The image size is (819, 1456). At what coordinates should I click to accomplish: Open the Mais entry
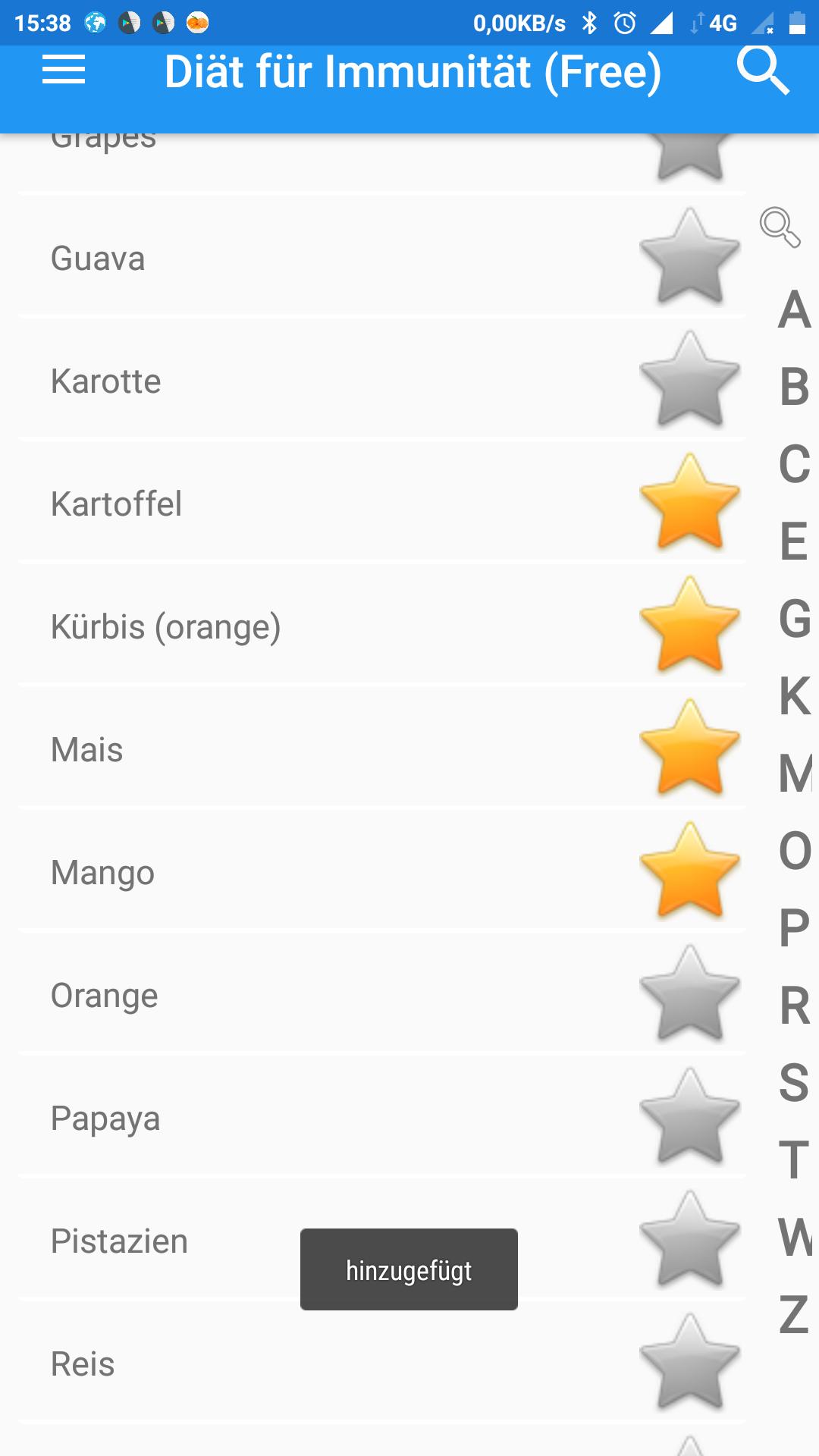click(87, 749)
